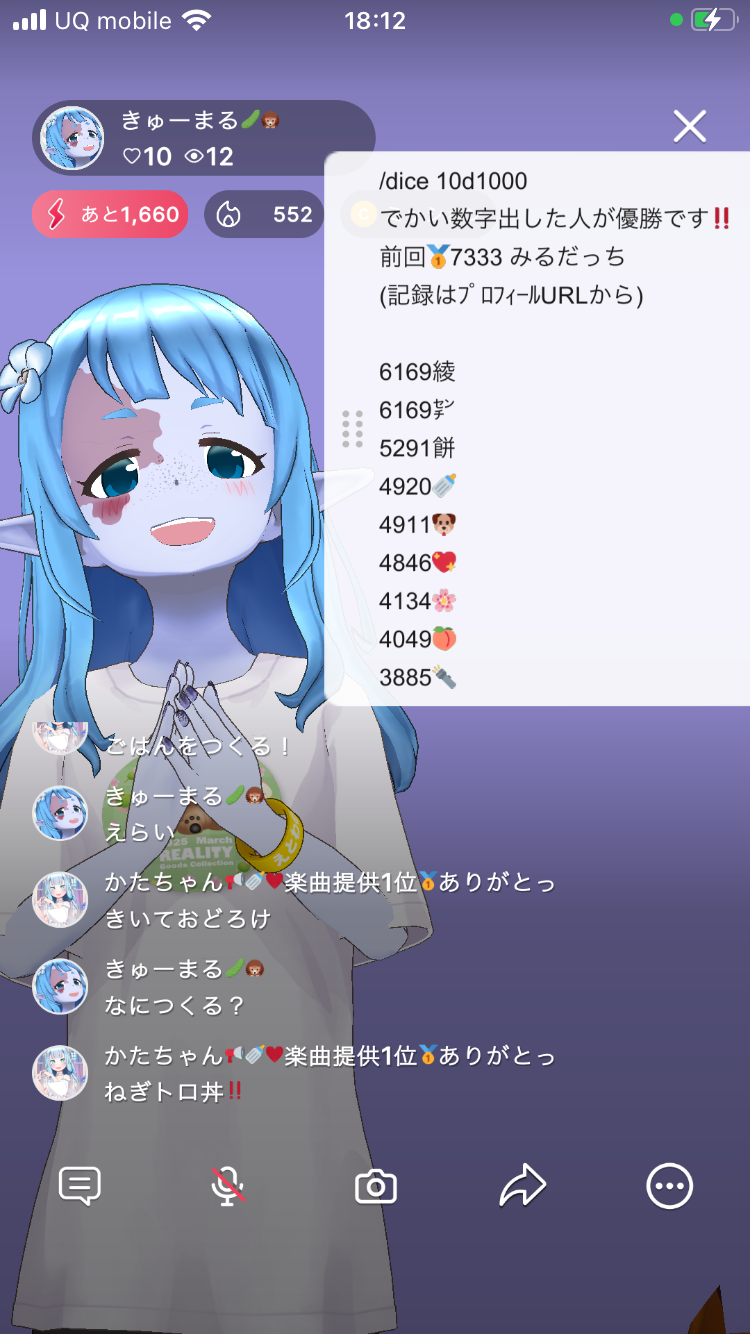Share this live stream

522,1187
